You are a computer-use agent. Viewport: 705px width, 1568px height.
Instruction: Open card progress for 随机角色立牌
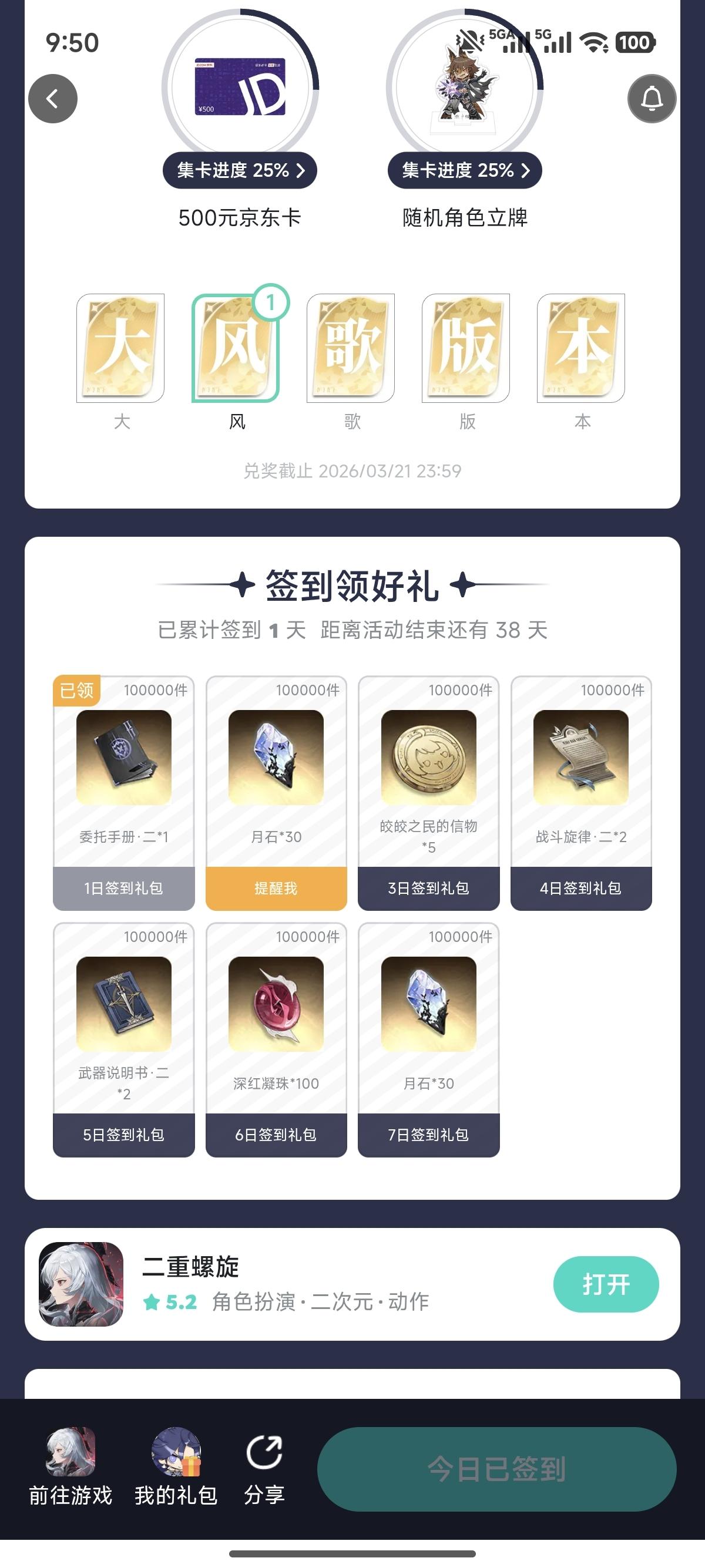pyautogui.click(x=465, y=170)
